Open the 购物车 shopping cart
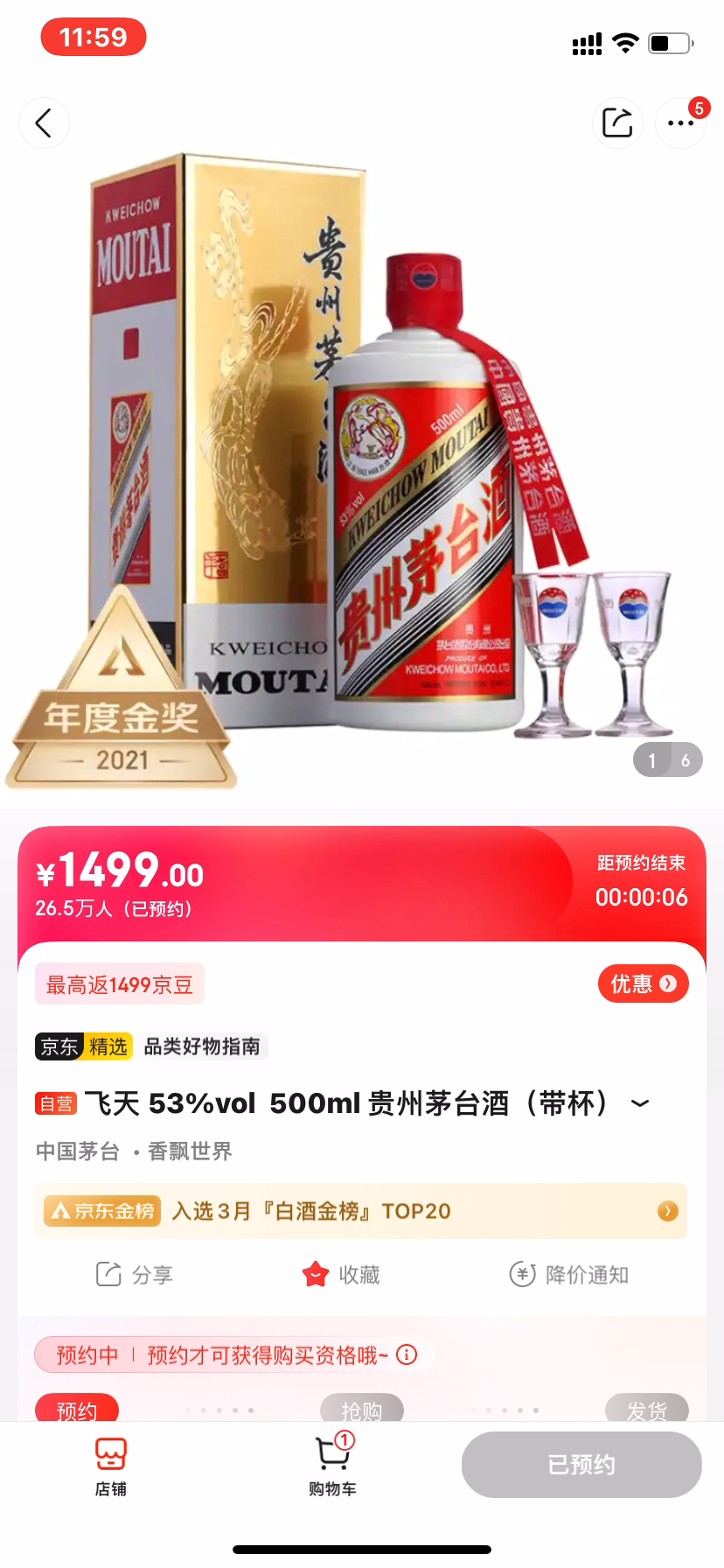This screenshot has width=724, height=1568. (x=332, y=1465)
